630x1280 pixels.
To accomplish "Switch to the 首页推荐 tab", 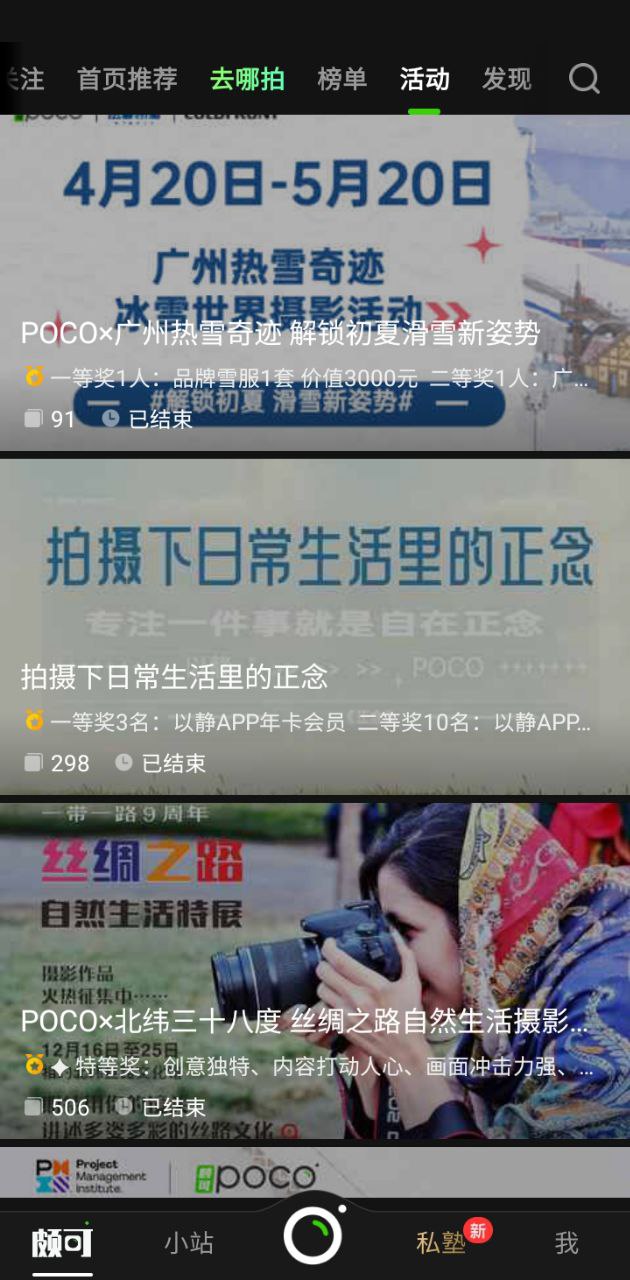I will (x=127, y=79).
